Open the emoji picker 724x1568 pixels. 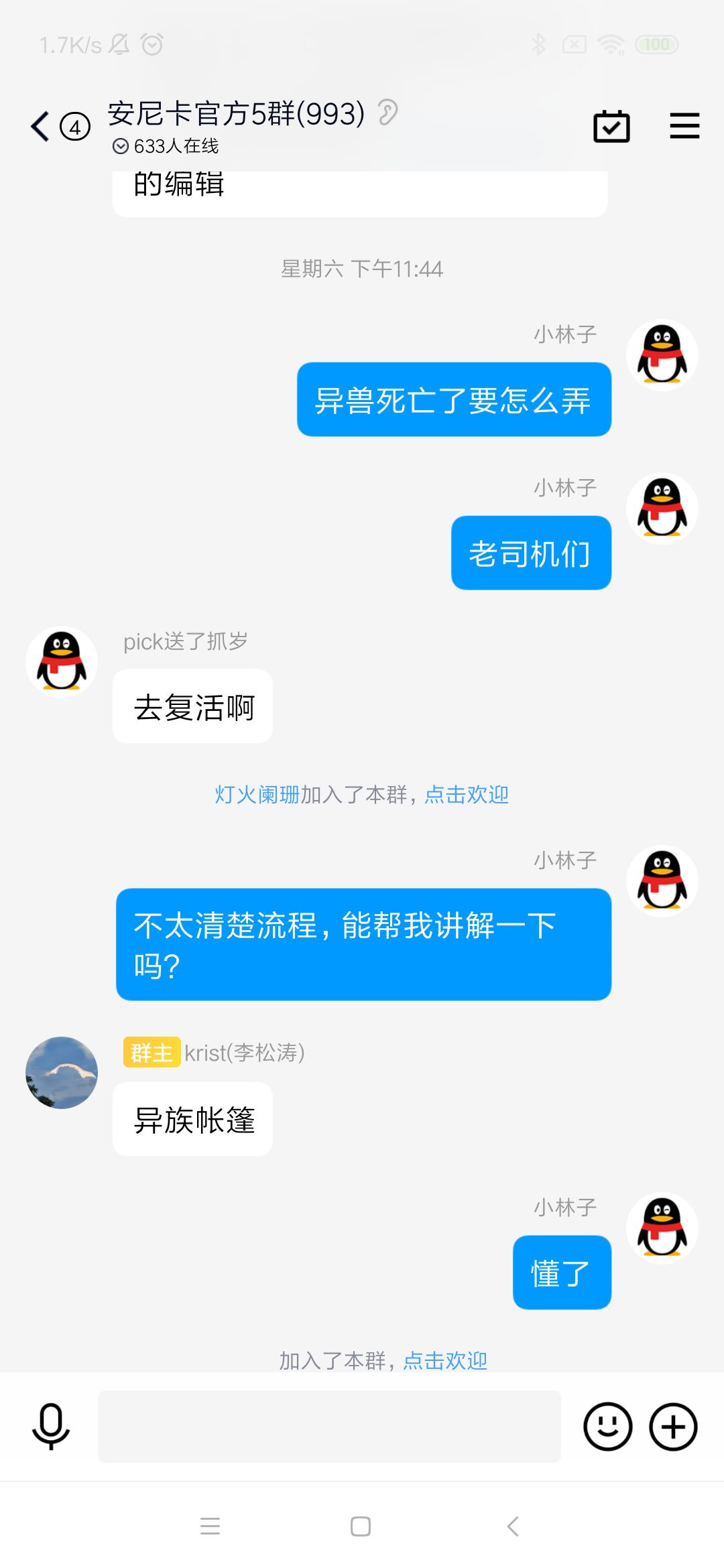coord(607,1427)
